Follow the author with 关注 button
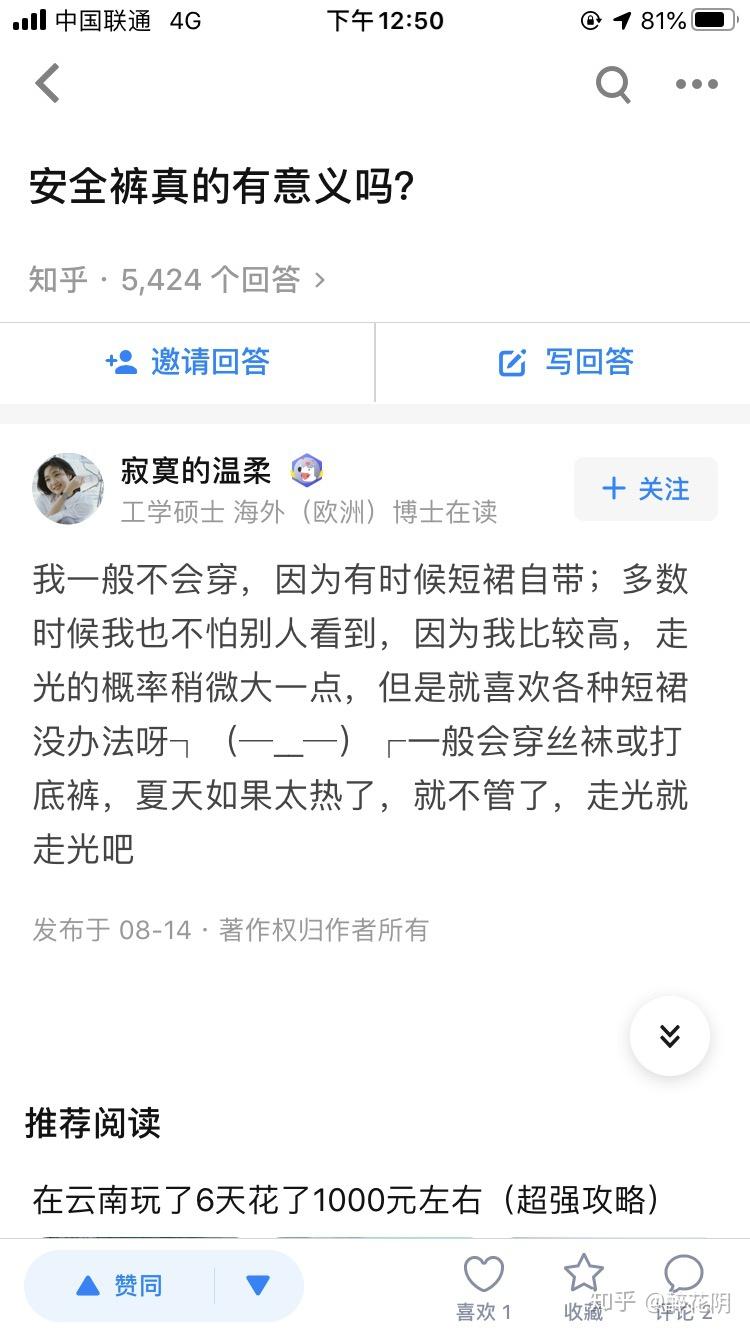Screen dimensions: 750x1334 coord(646,489)
